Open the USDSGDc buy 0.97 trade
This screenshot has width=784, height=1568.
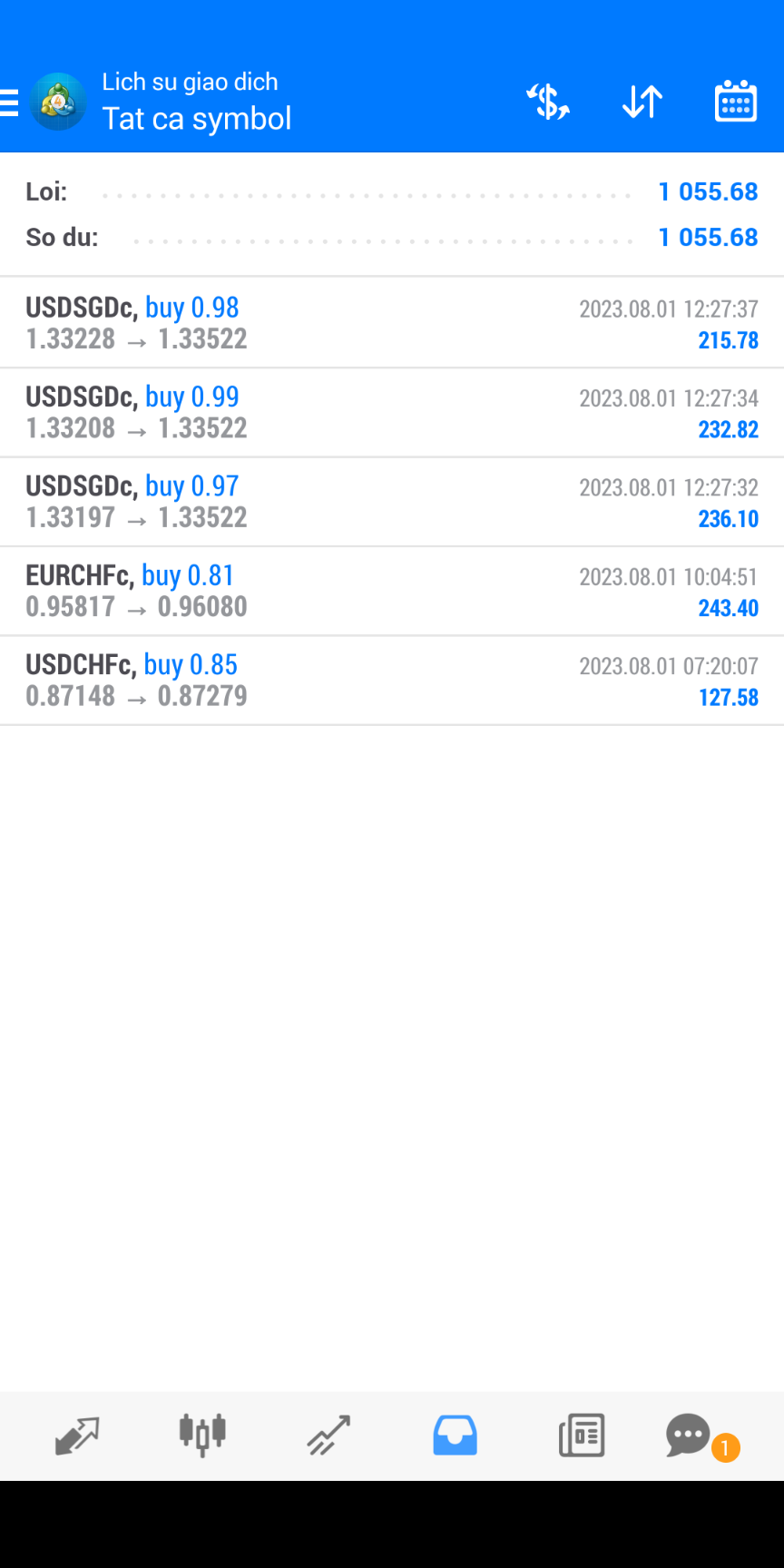[x=392, y=502]
